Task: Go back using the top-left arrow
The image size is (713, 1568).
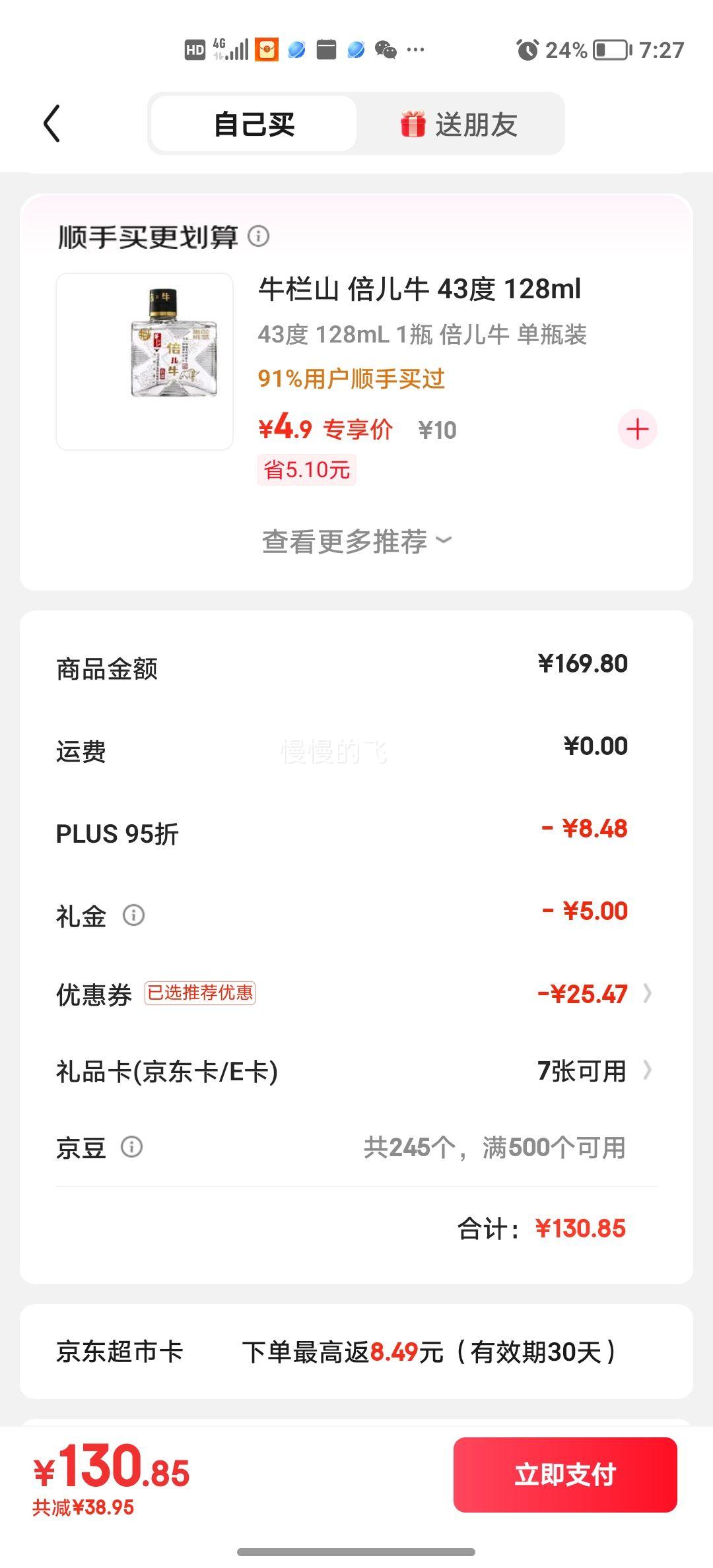Action: click(52, 124)
